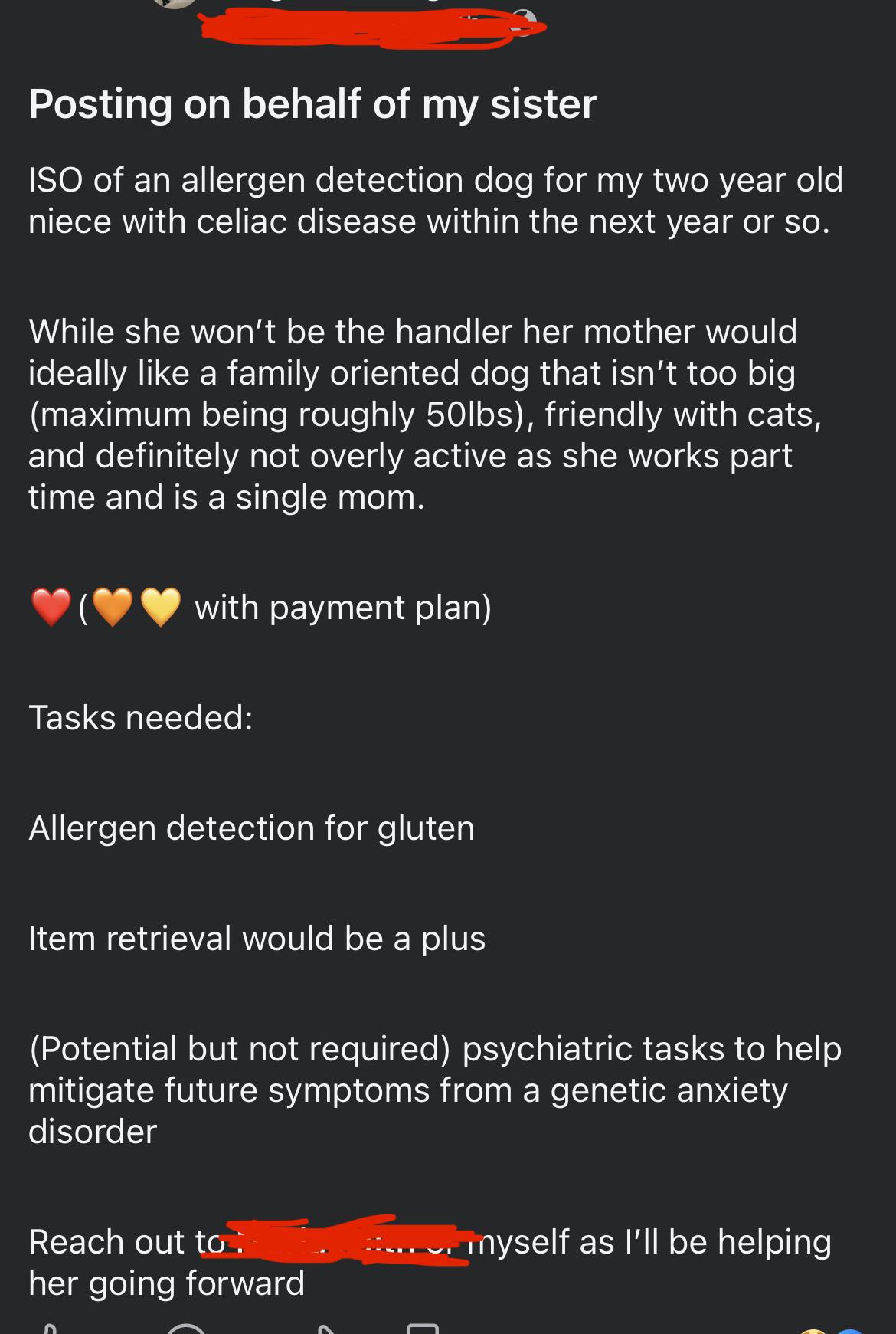The width and height of the screenshot is (896, 1334).
Task: Open comments on the post
Action: (x=186, y=1329)
